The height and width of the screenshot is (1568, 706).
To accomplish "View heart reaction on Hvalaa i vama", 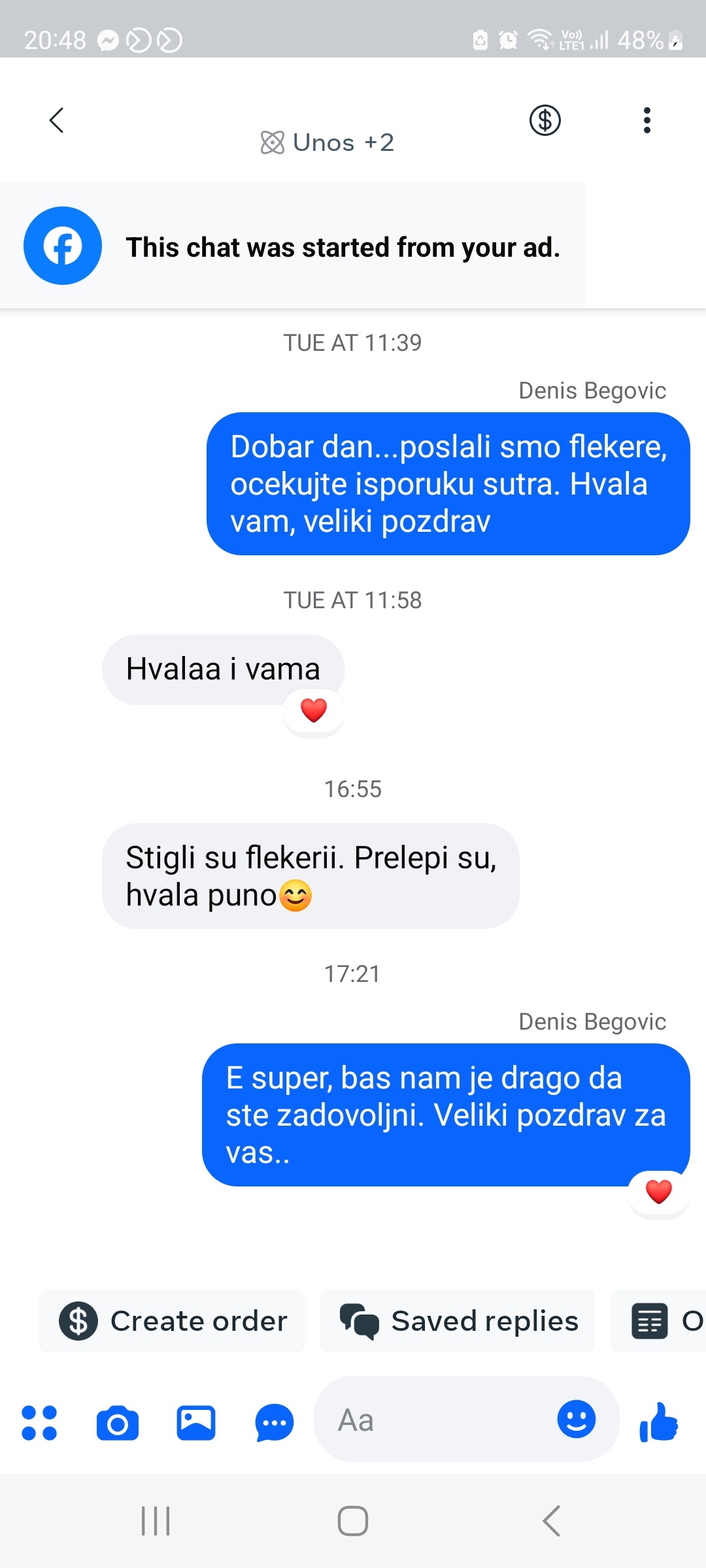I will 314,710.
